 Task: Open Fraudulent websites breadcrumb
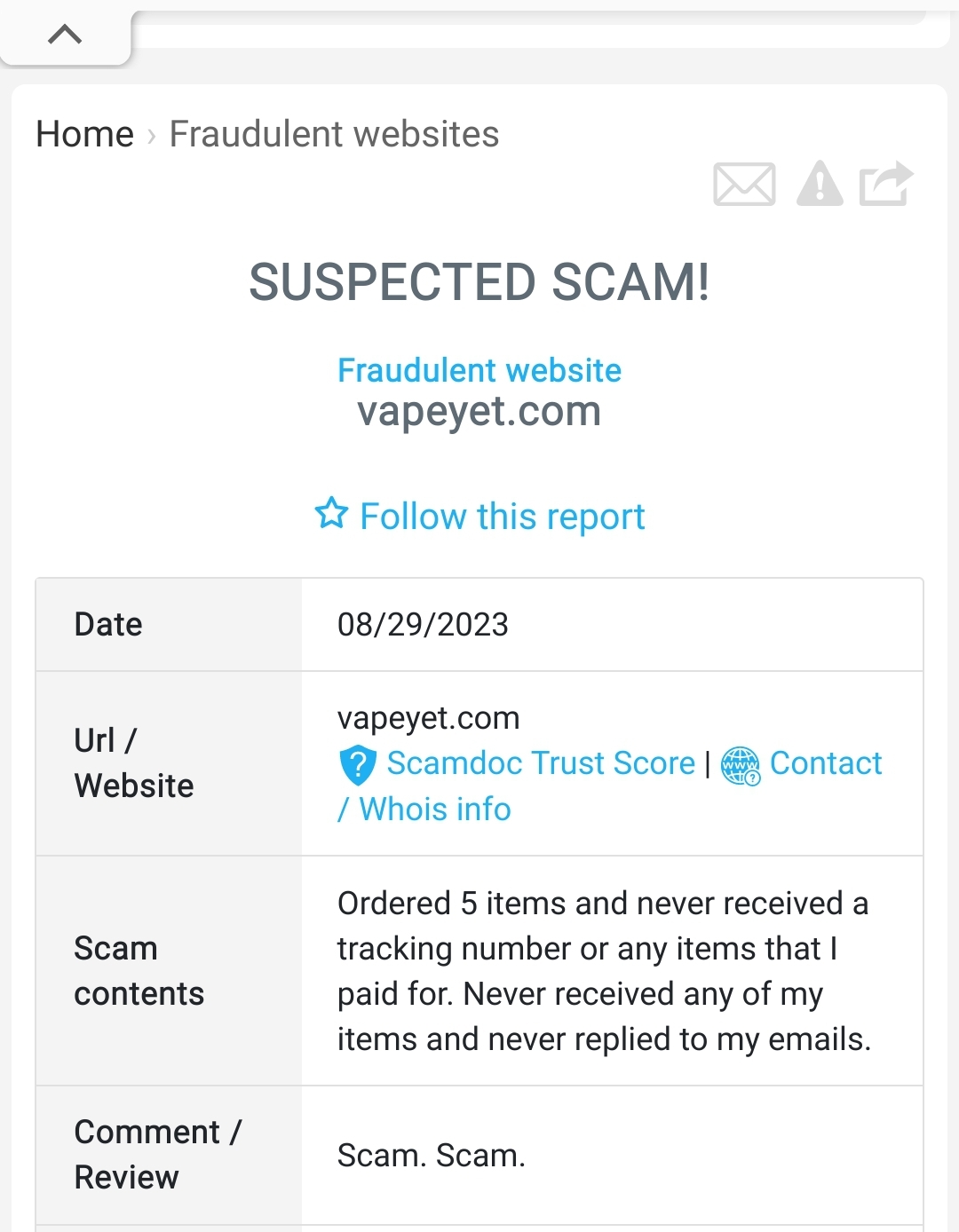coord(334,135)
